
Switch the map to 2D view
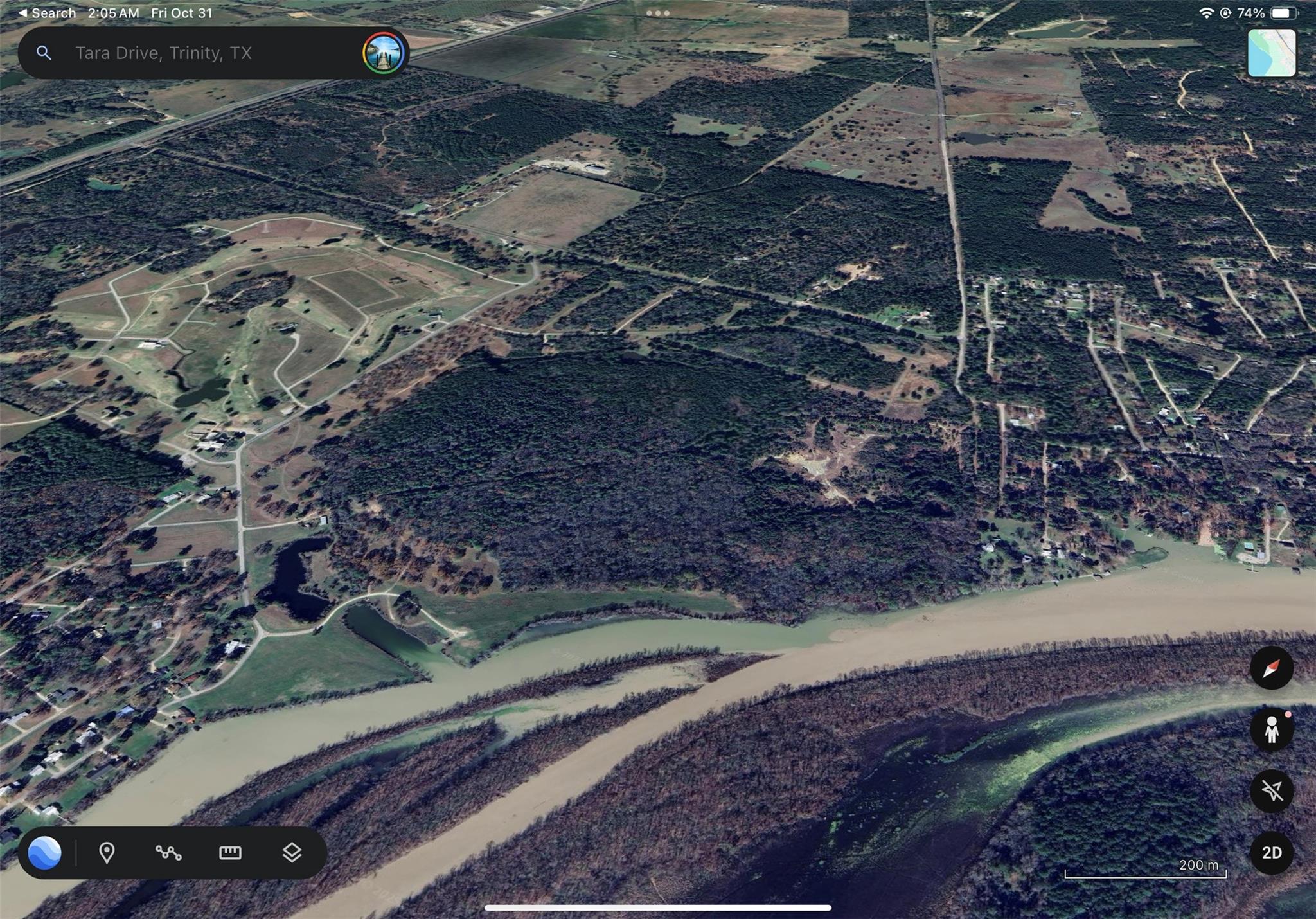[1271, 853]
